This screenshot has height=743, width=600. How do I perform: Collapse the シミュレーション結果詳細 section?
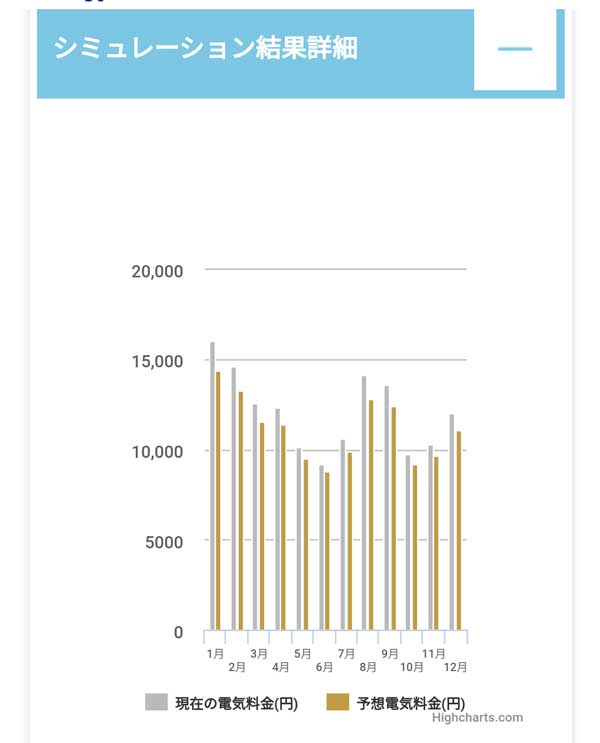(515, 50)
